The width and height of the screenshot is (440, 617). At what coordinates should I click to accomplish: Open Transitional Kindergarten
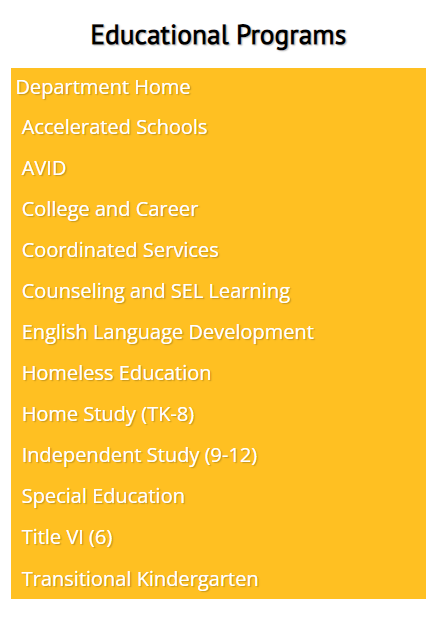click(x=140, y=579)
